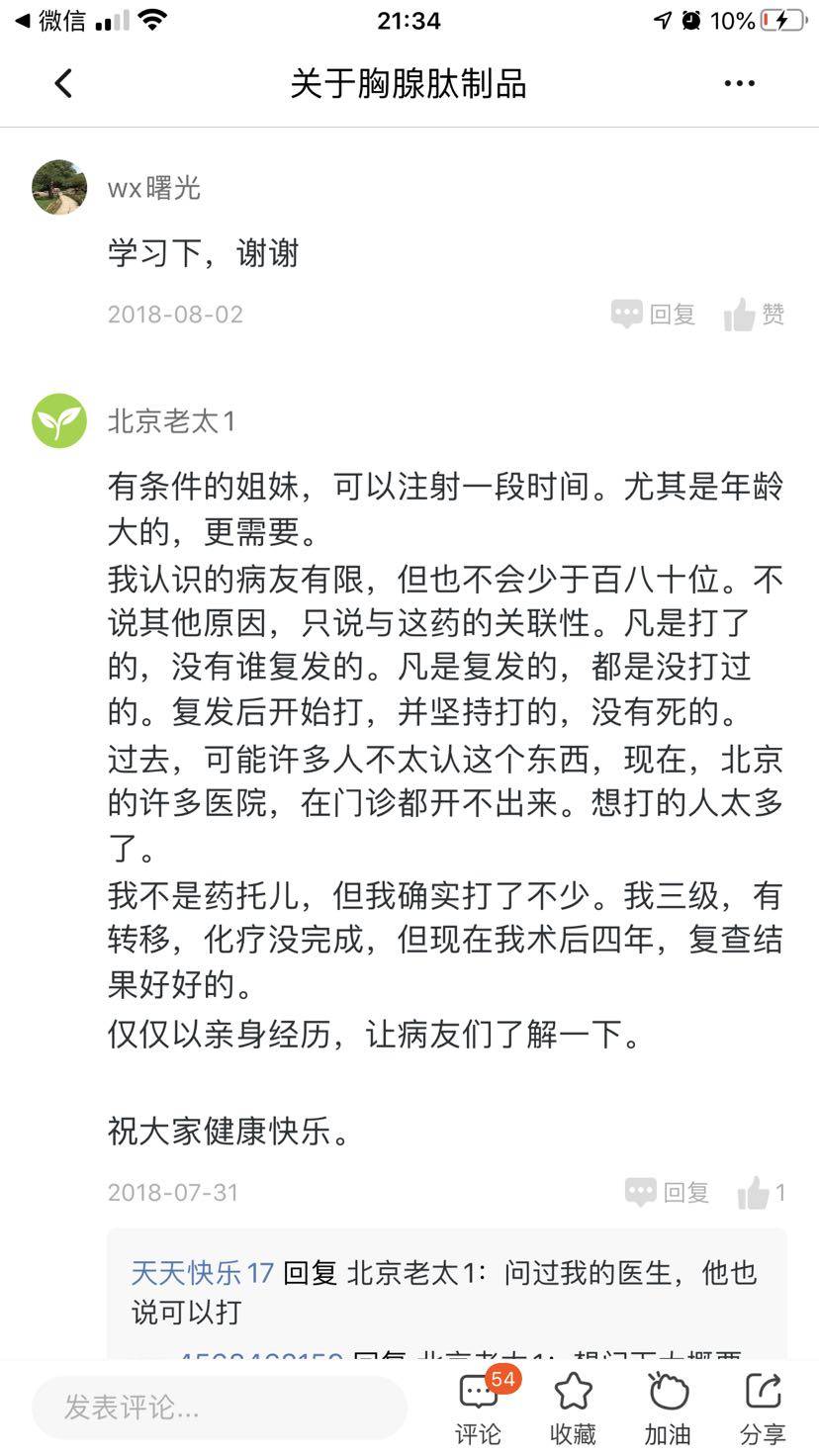
Task: Open the three-dot overflow menu
Action: (x=739, y=84)
